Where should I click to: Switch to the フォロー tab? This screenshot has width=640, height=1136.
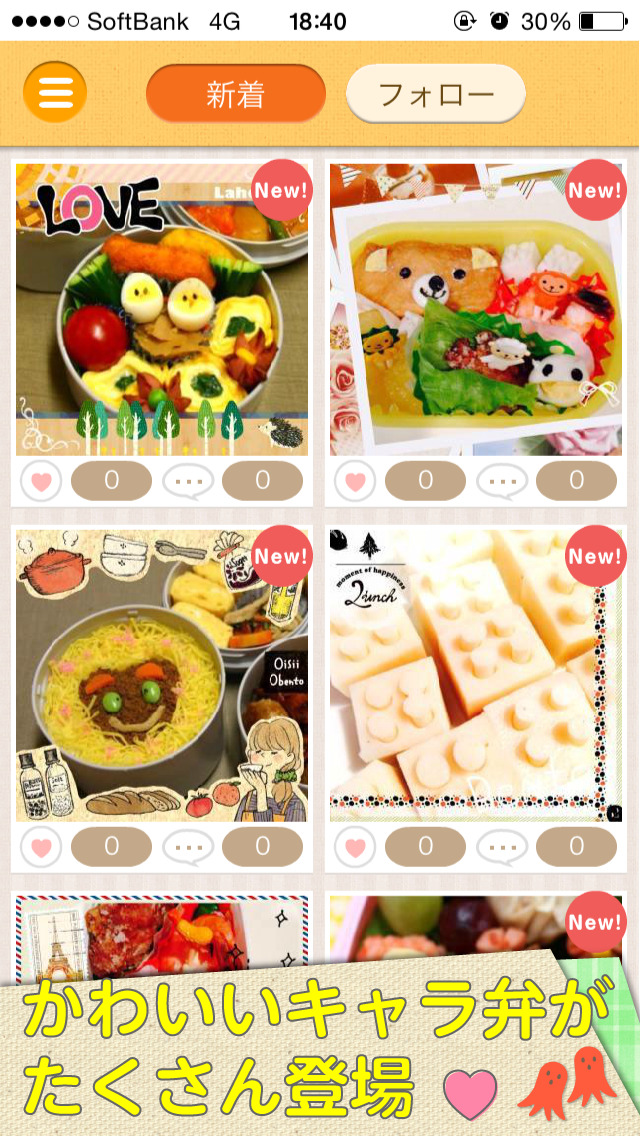436,94
